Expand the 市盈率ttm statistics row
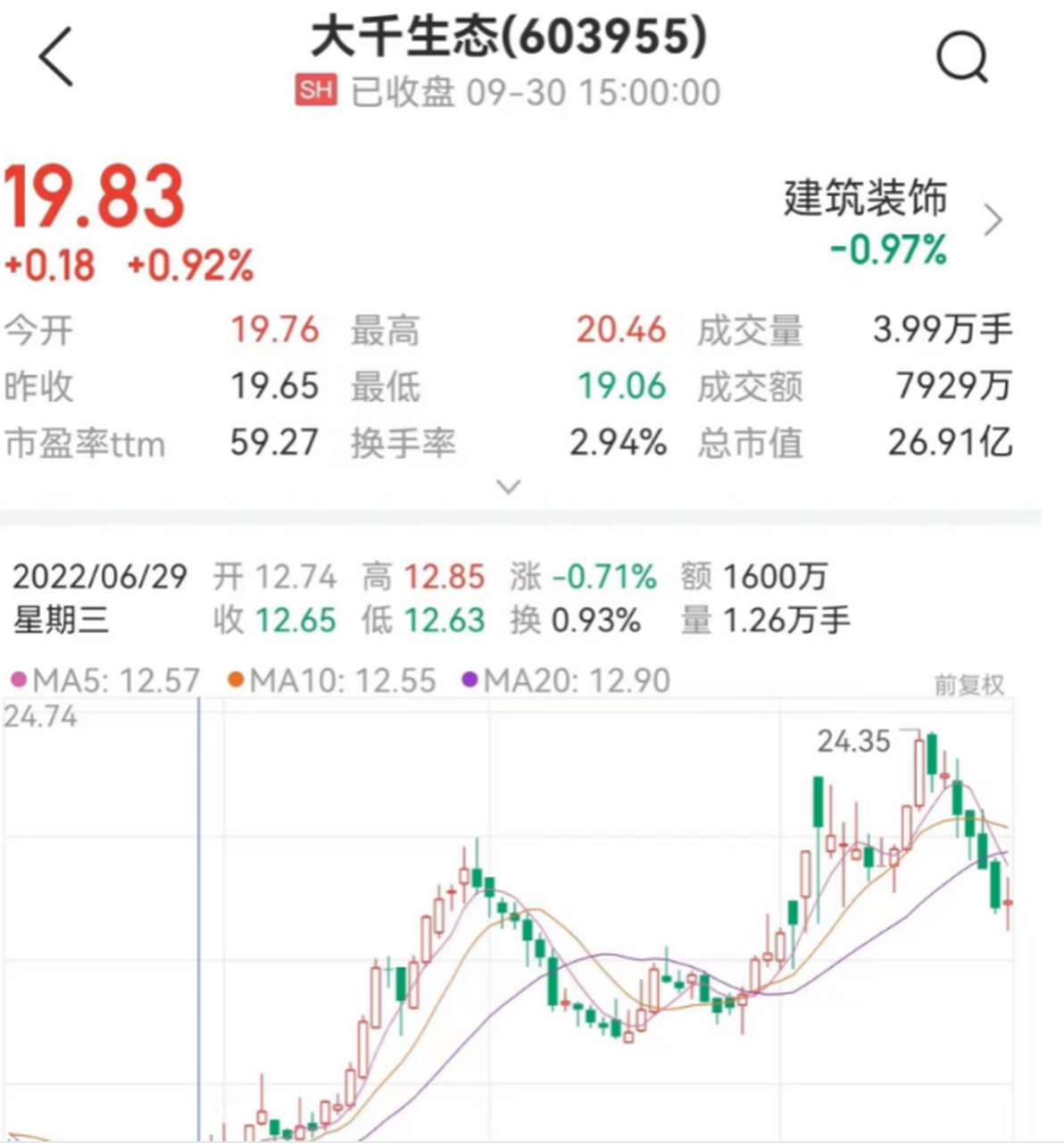 point(85,444)
